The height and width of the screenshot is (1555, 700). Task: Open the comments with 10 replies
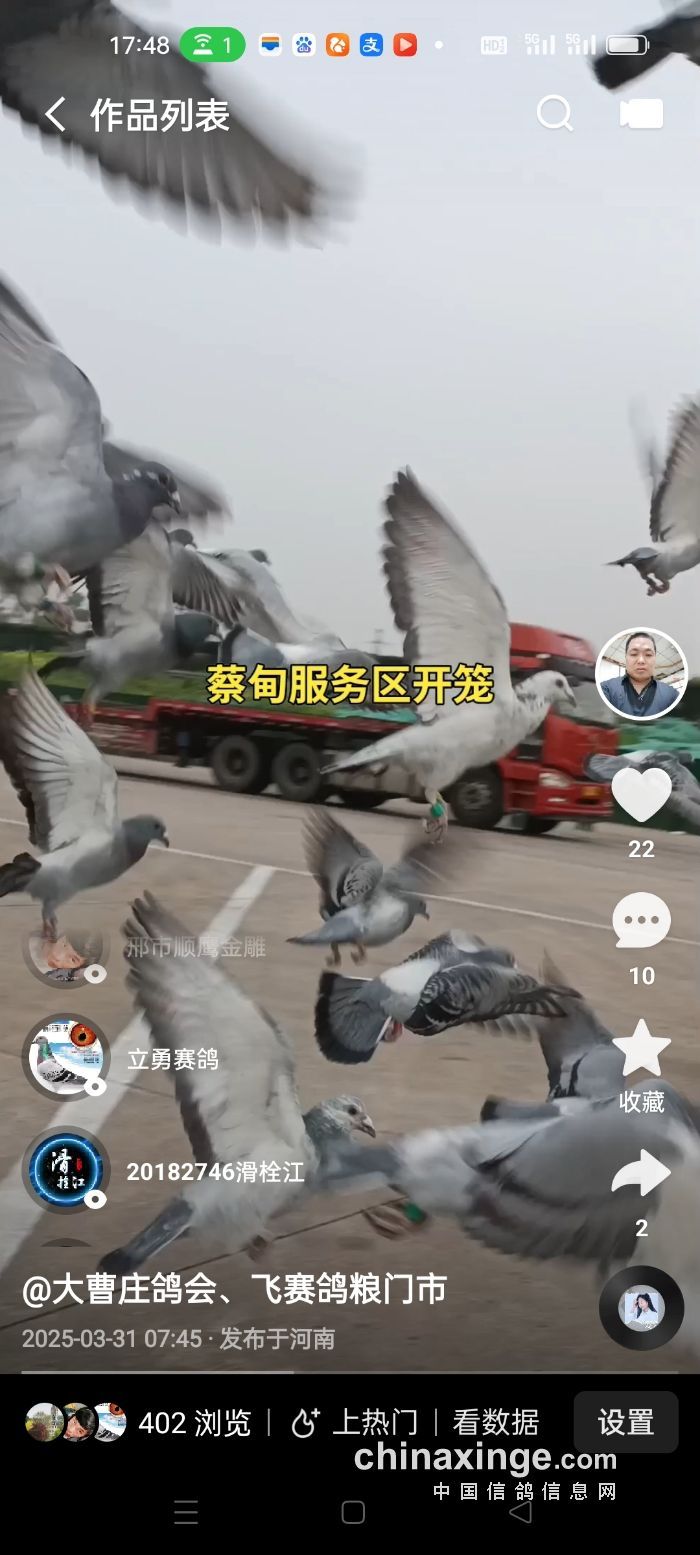click(641, 921)
